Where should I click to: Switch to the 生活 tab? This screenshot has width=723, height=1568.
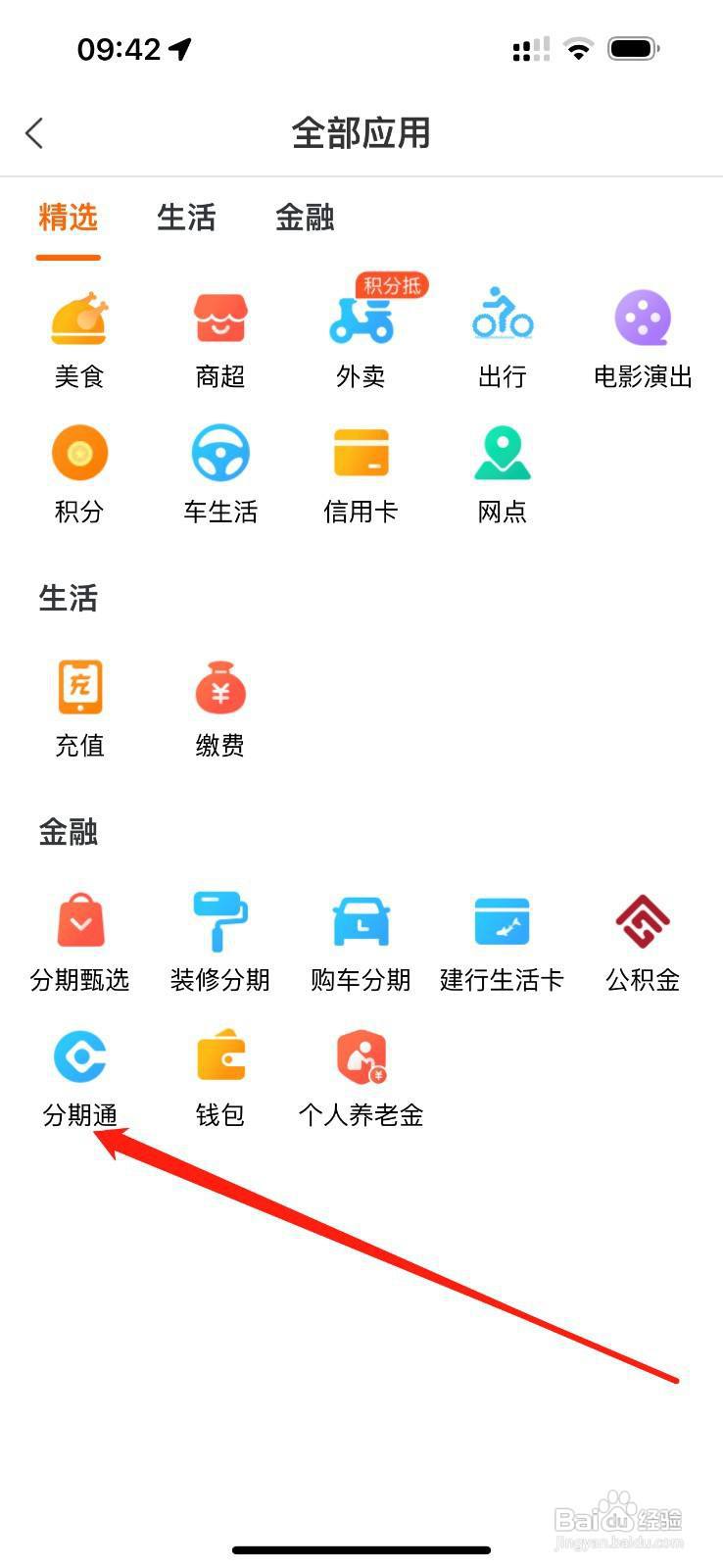click(186, 218)
